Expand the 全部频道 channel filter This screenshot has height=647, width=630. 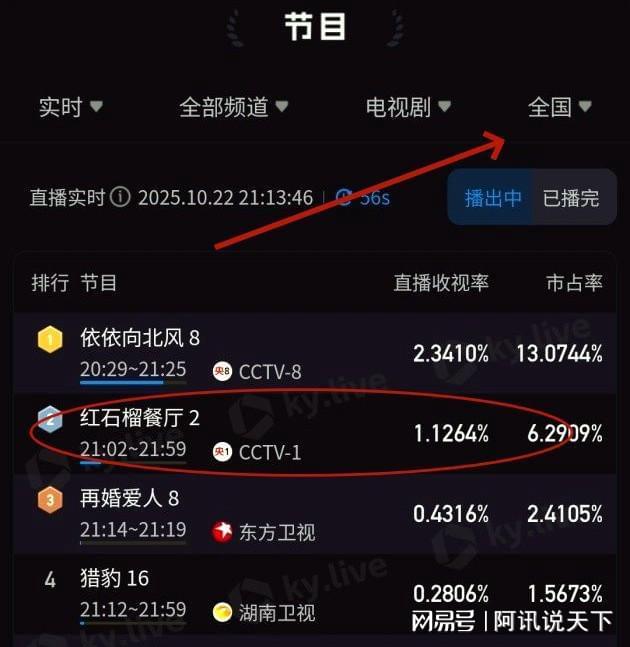[233, 107]
